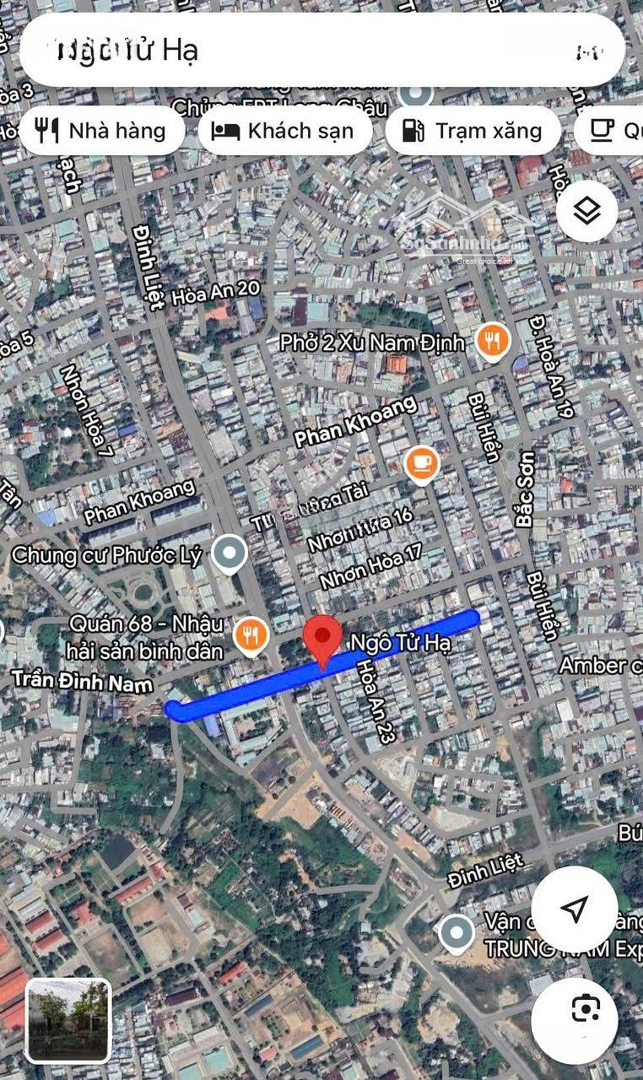Open the search box showing Ngô Tử Hạ

(300, 50)
